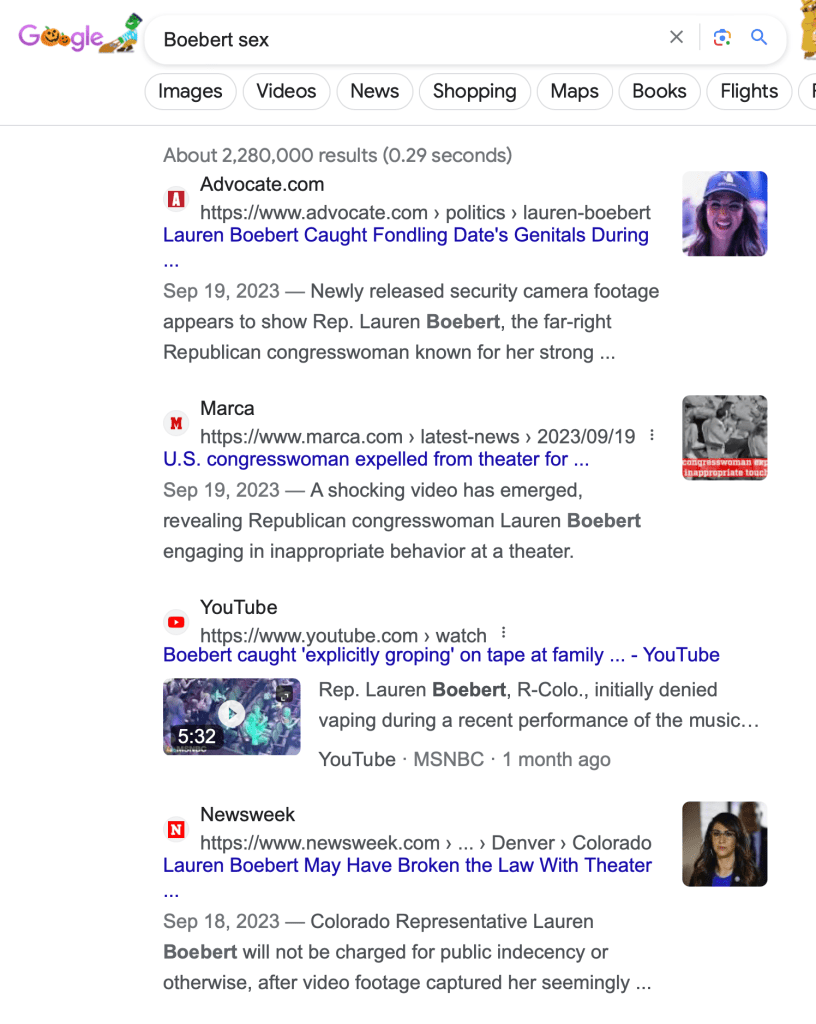Open the YouTube result title link
This screenshot has width=816, height=1024.
(x=440, y=655)
